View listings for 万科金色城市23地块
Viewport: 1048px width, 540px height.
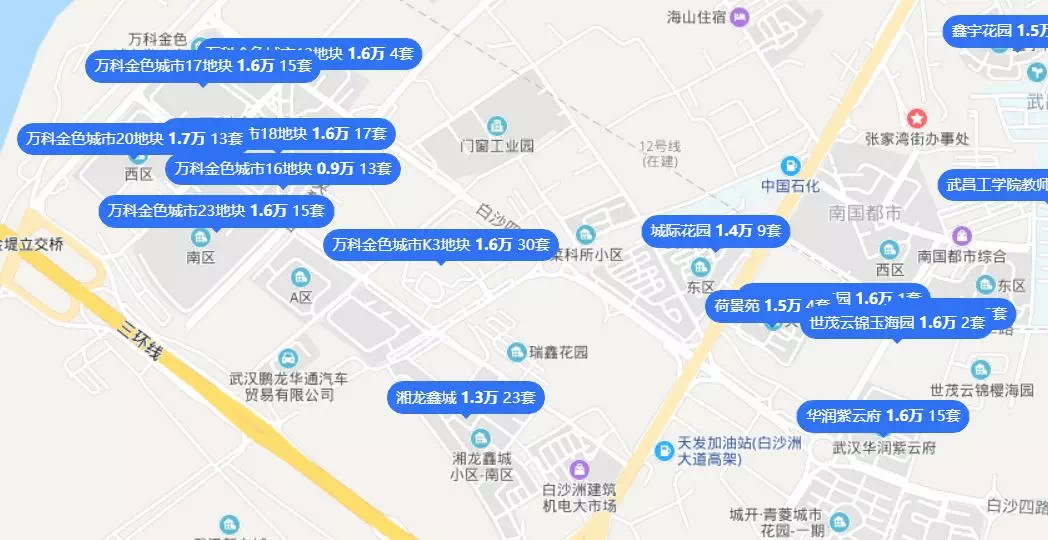(216, 211)
